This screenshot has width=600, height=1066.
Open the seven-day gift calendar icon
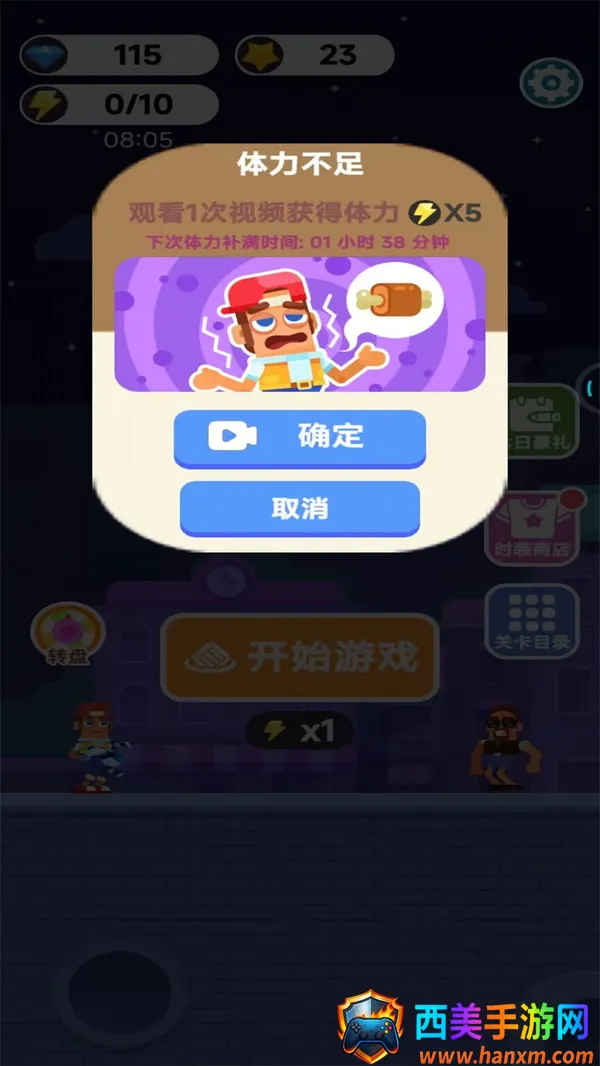540,420
